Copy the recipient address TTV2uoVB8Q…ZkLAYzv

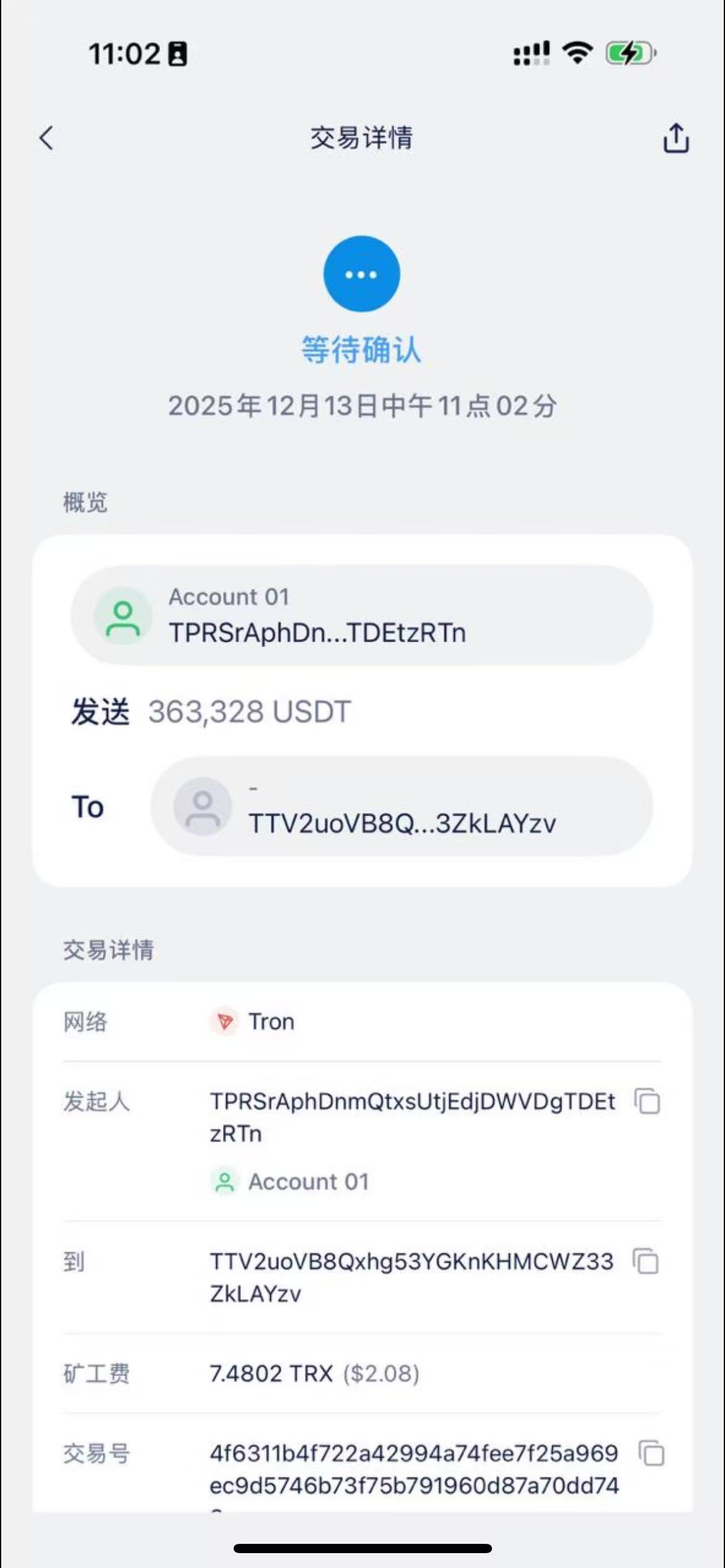[646, 1261]
